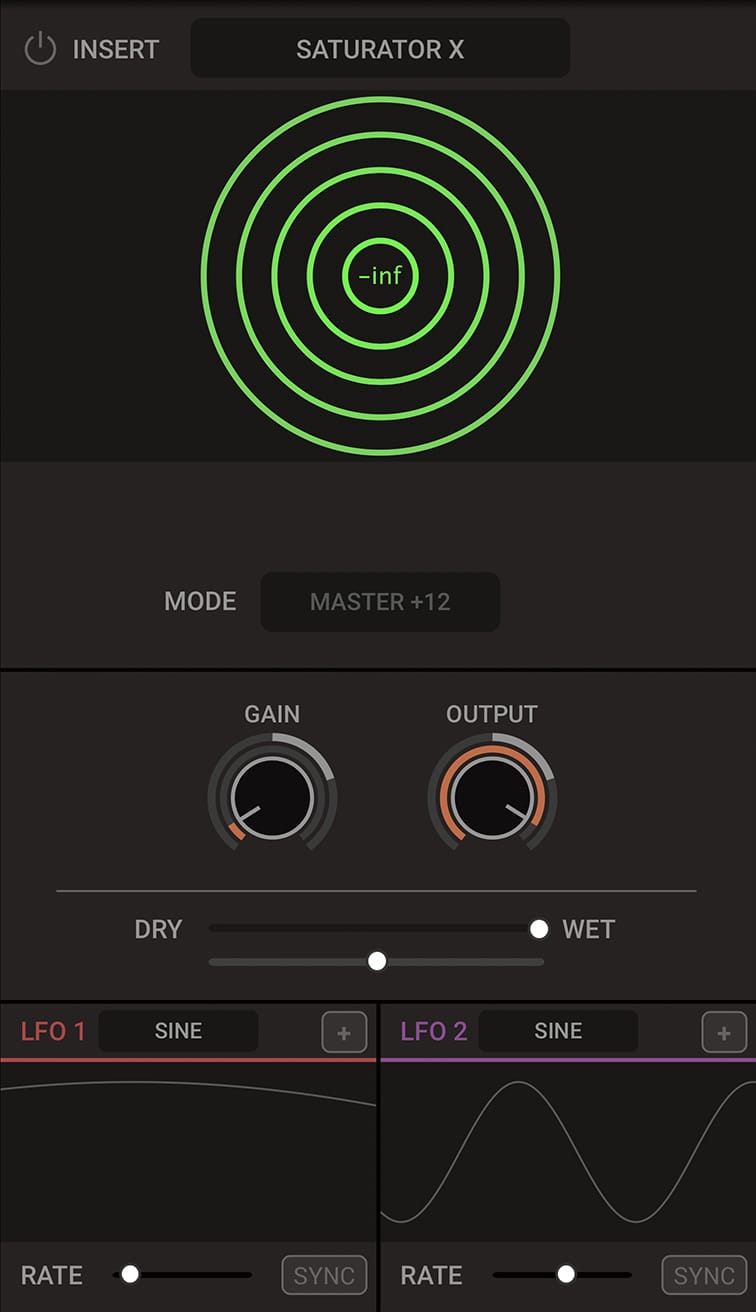This screenshot has height=1312, width=756.
Task: Tap the Gain knob
Action: 272,797
